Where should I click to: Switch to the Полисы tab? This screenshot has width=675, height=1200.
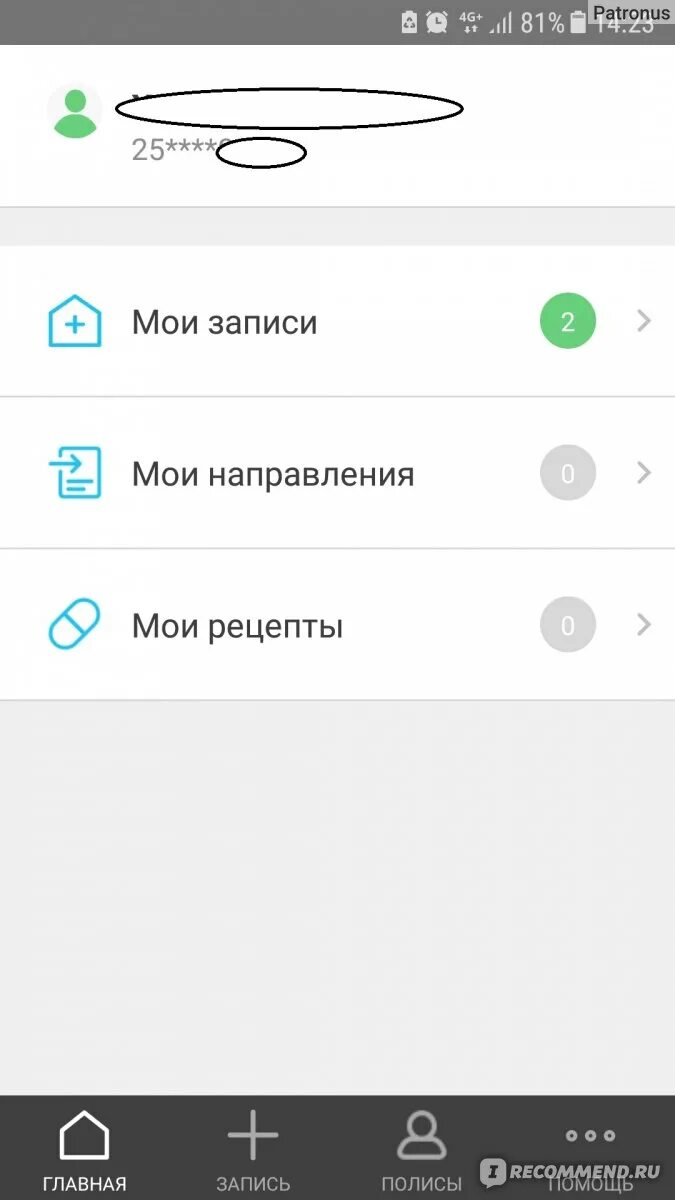point(421,1150)
